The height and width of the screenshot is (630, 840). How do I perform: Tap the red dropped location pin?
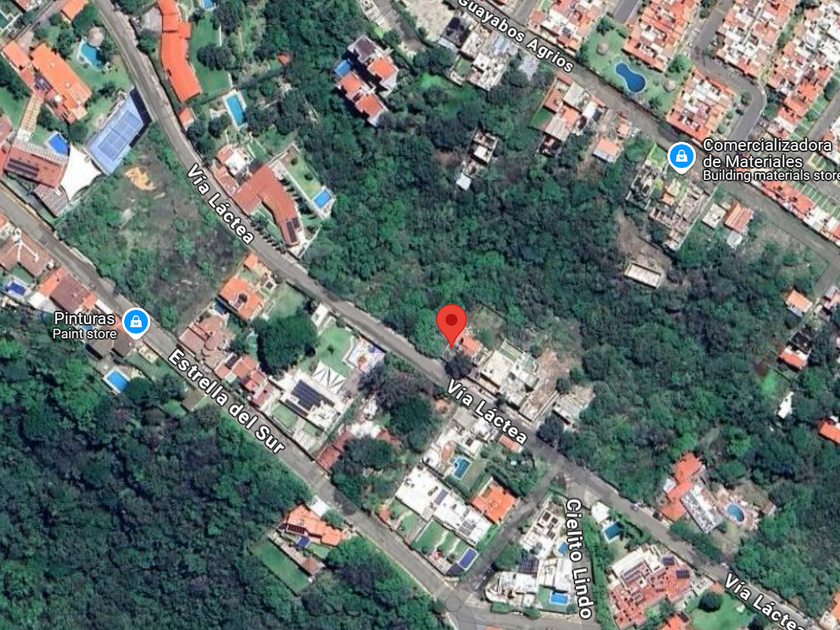pyautogui.click(x=451, y=325)
